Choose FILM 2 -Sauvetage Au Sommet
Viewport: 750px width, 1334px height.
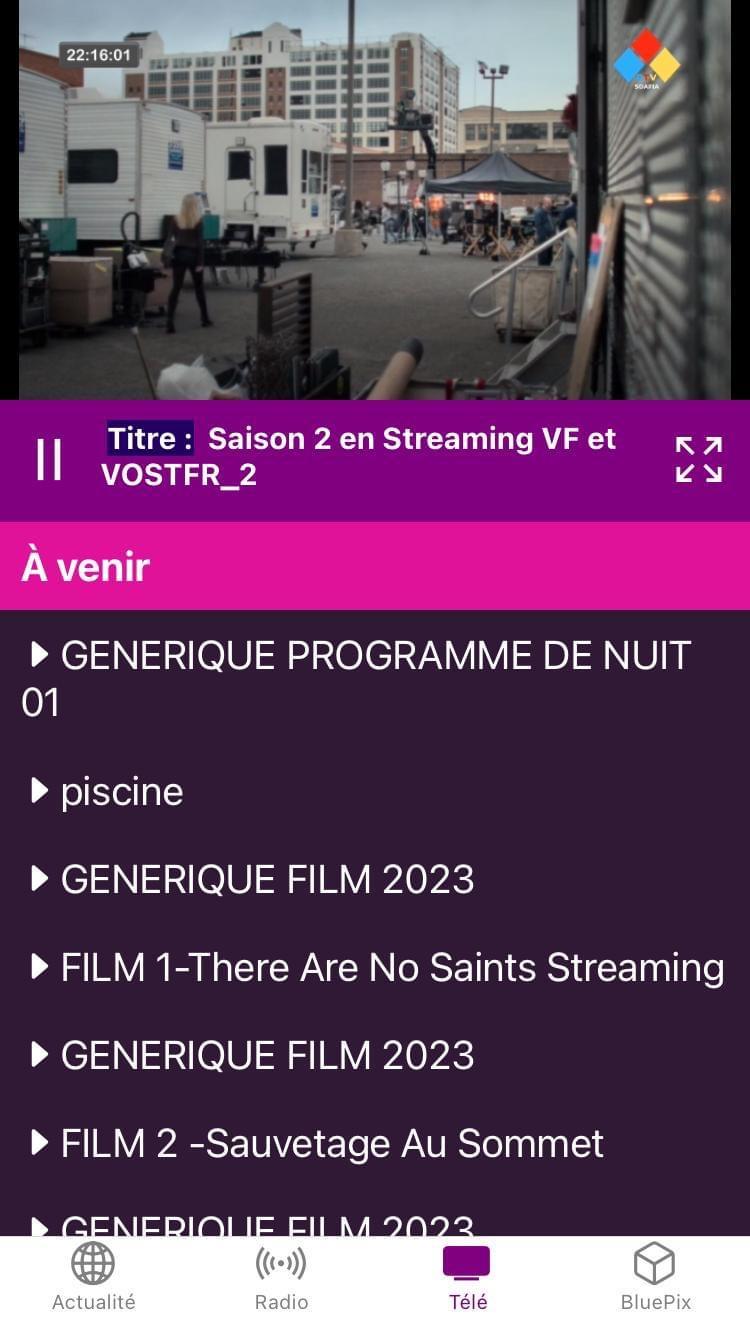[318, 1143]
